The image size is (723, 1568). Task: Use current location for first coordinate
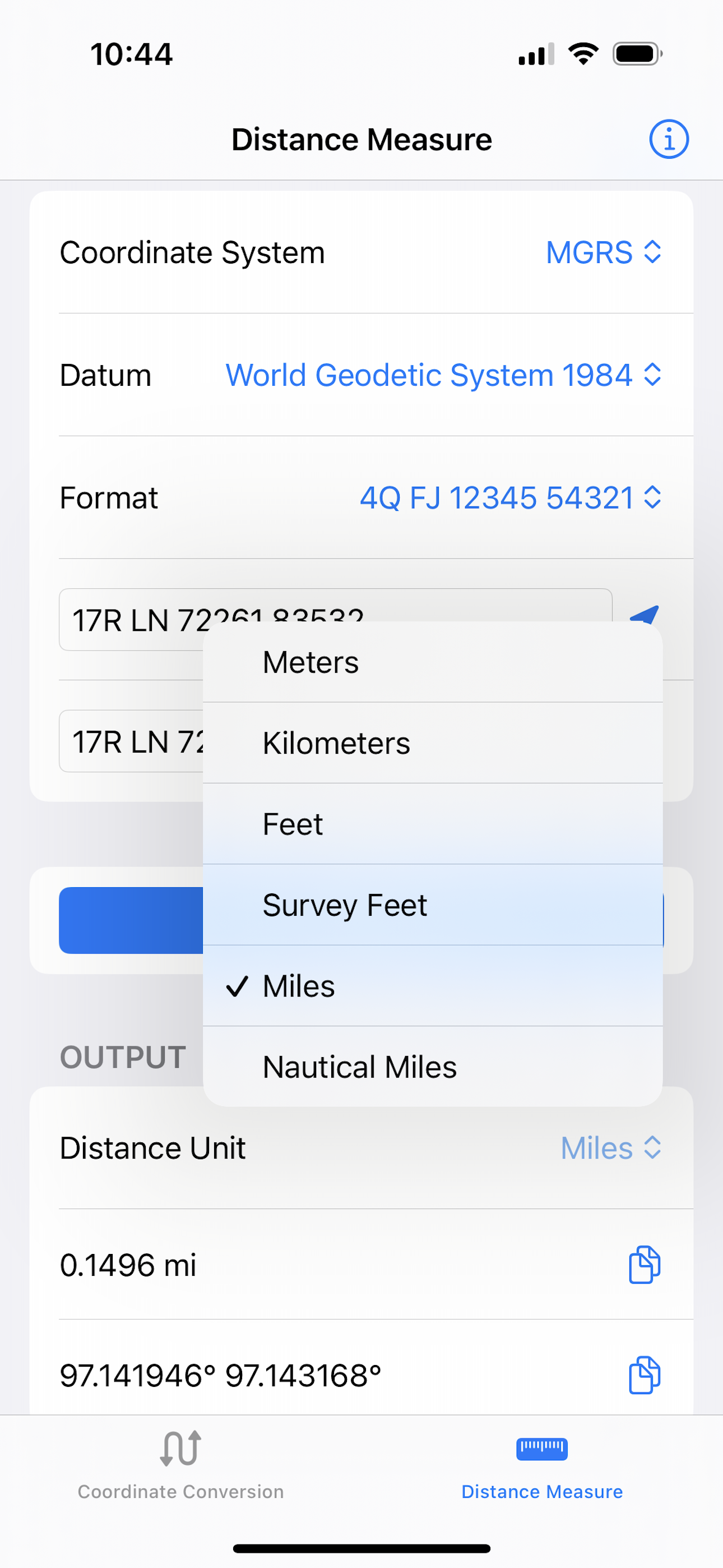pyautogui.click(x=644, y=614)
